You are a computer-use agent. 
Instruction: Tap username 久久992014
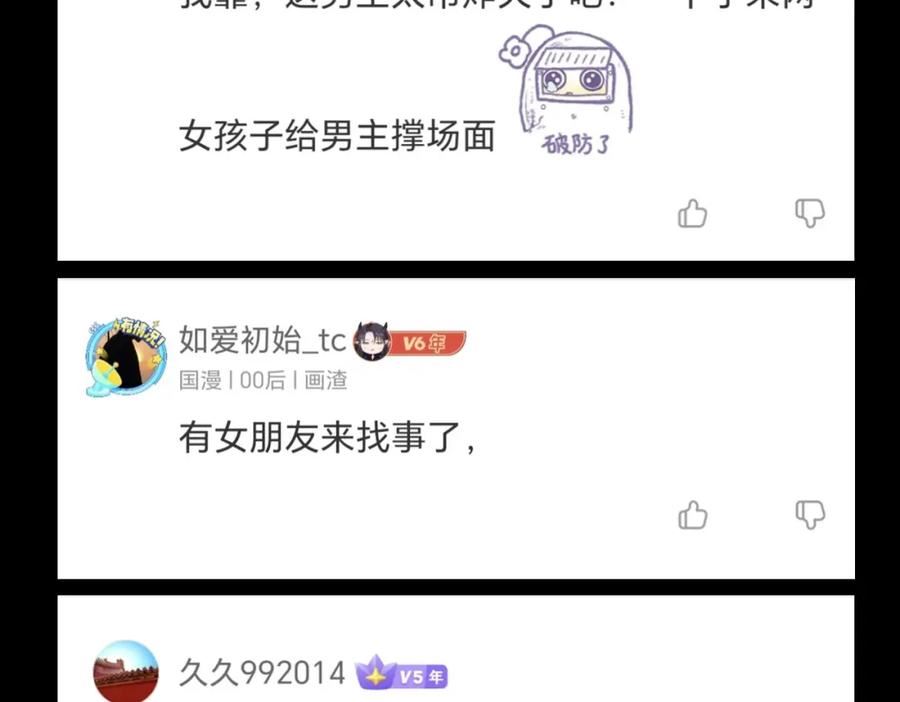262,673
